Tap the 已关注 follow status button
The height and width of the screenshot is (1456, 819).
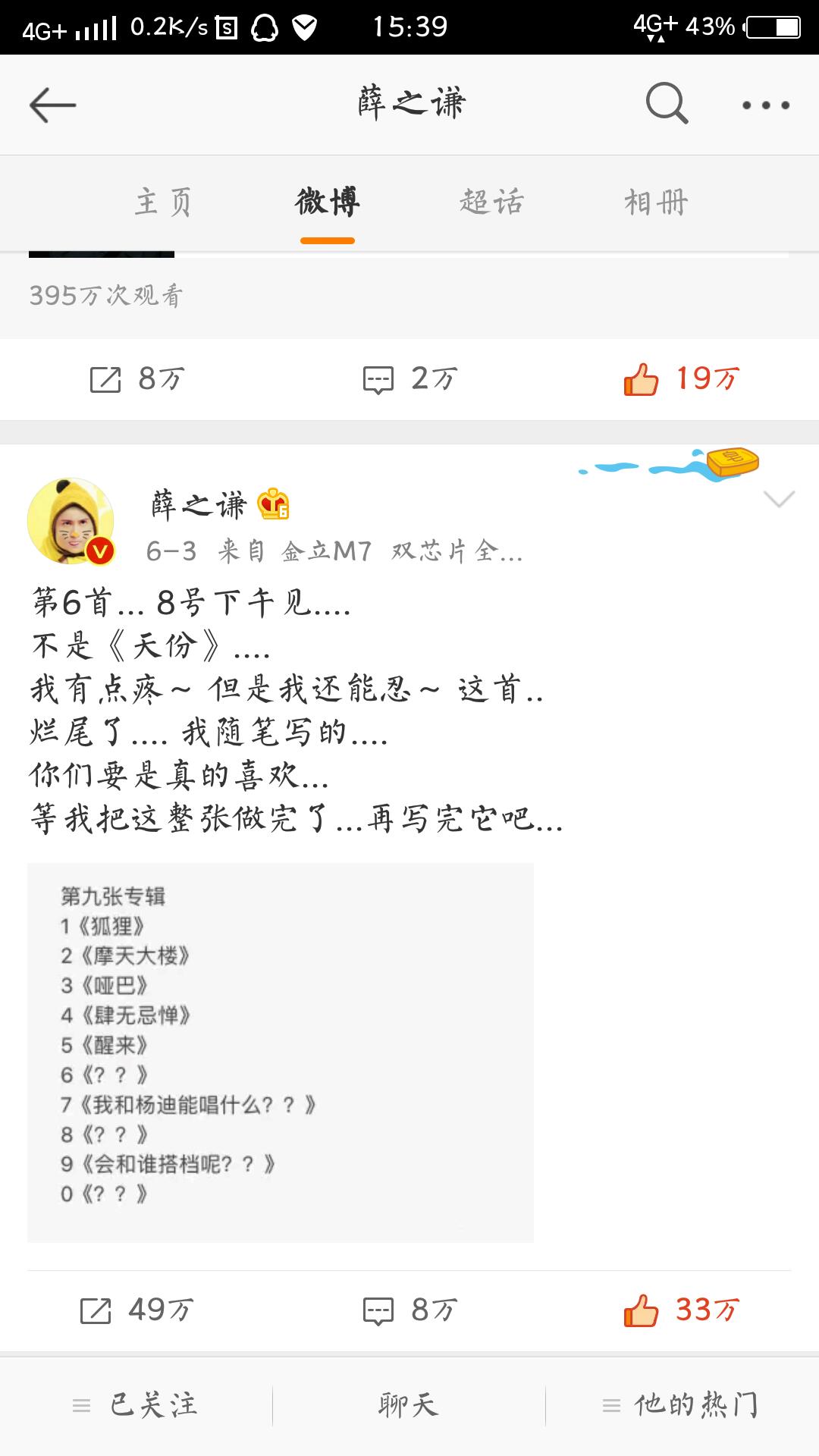(136, 1405)
